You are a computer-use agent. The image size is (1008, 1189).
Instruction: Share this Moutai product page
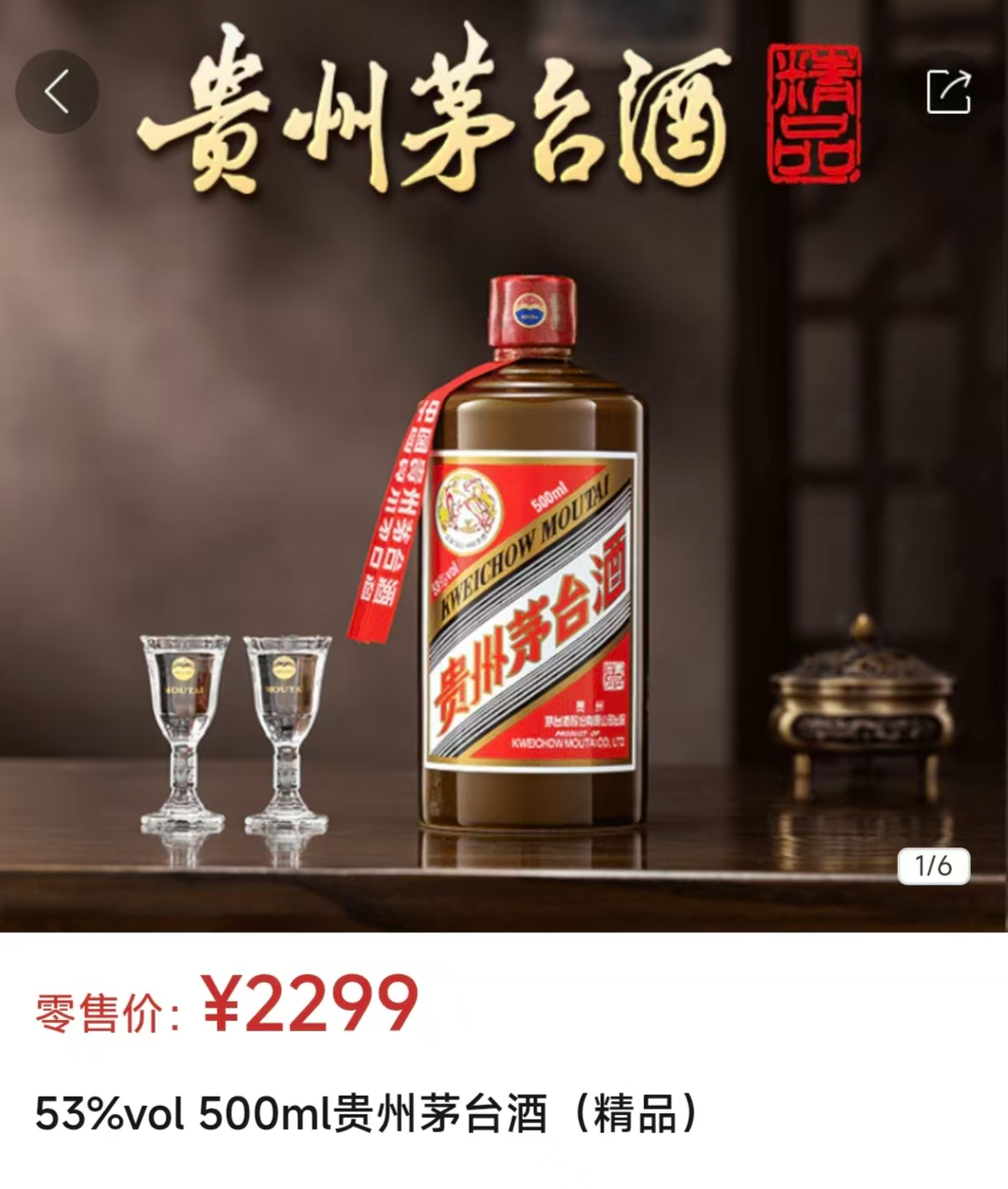[948, 92]
